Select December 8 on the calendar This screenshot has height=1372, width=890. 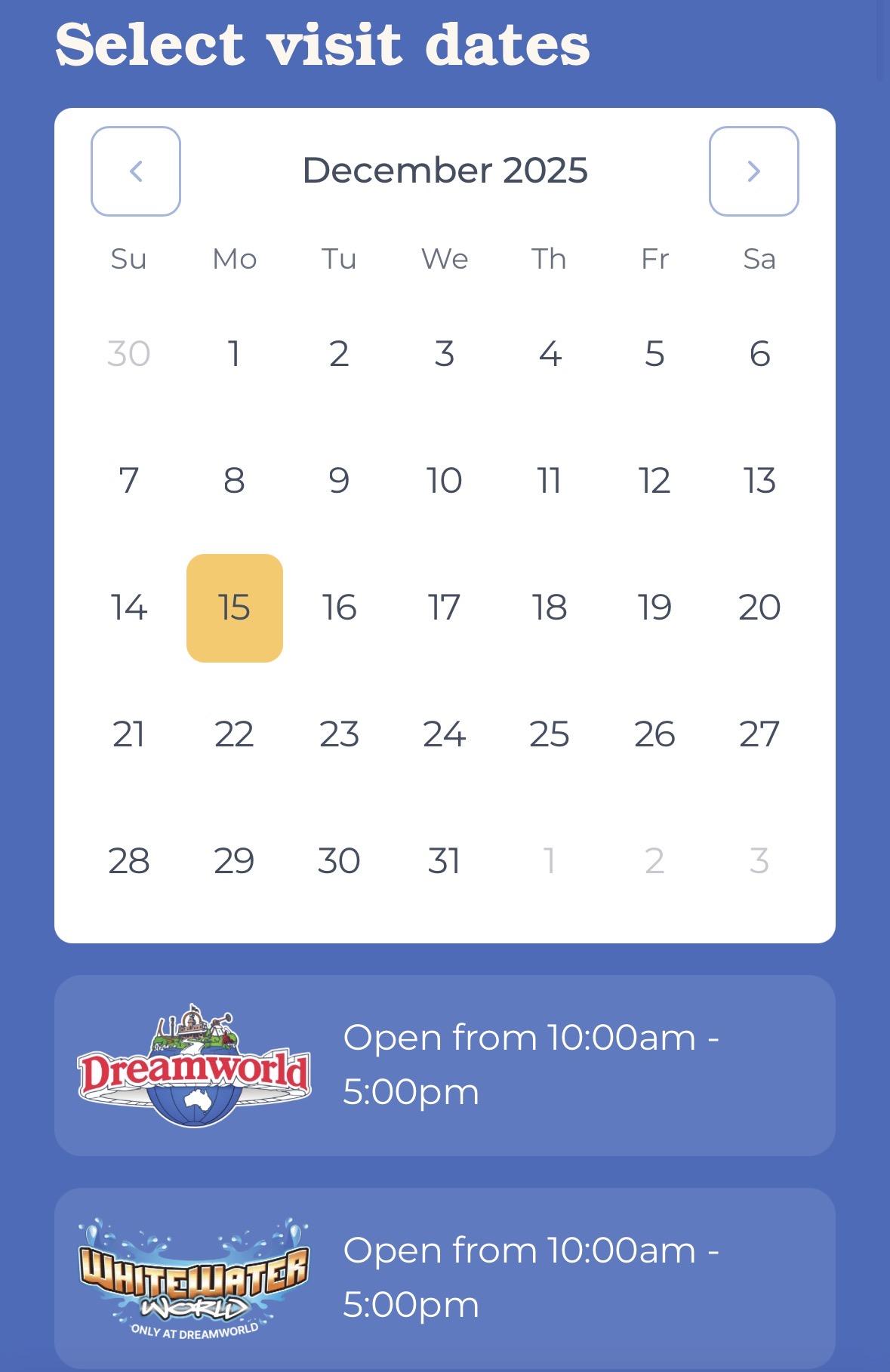click(x=235, y=480)
